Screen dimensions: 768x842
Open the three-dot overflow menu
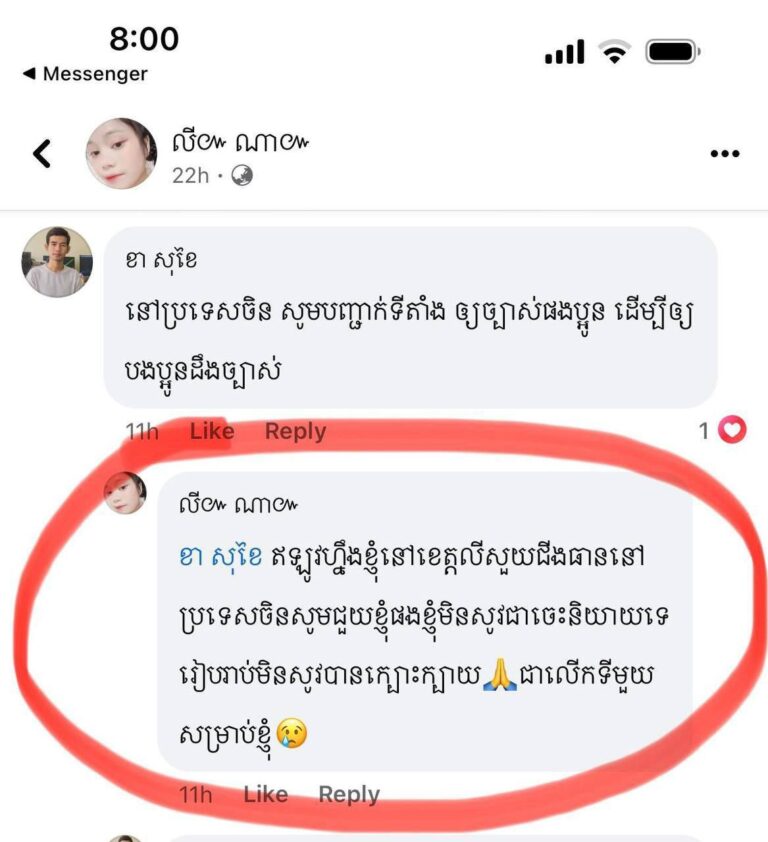[724, 154]
